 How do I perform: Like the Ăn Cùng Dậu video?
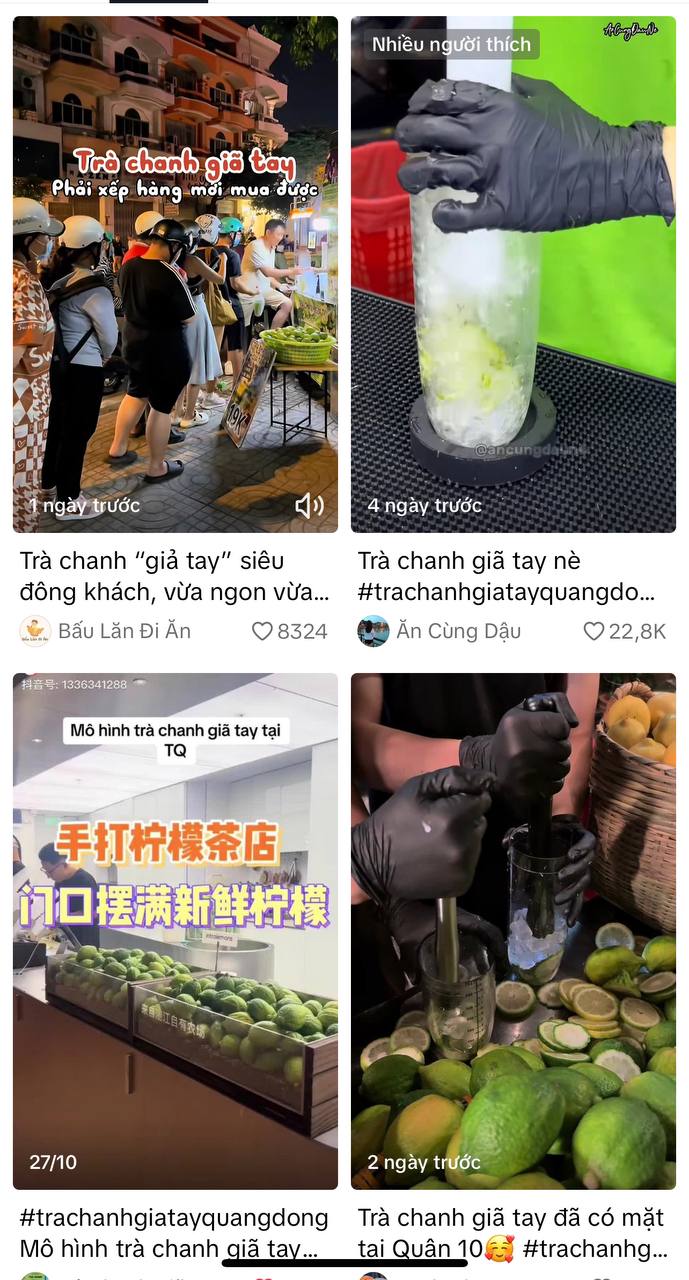click(594, 631)
